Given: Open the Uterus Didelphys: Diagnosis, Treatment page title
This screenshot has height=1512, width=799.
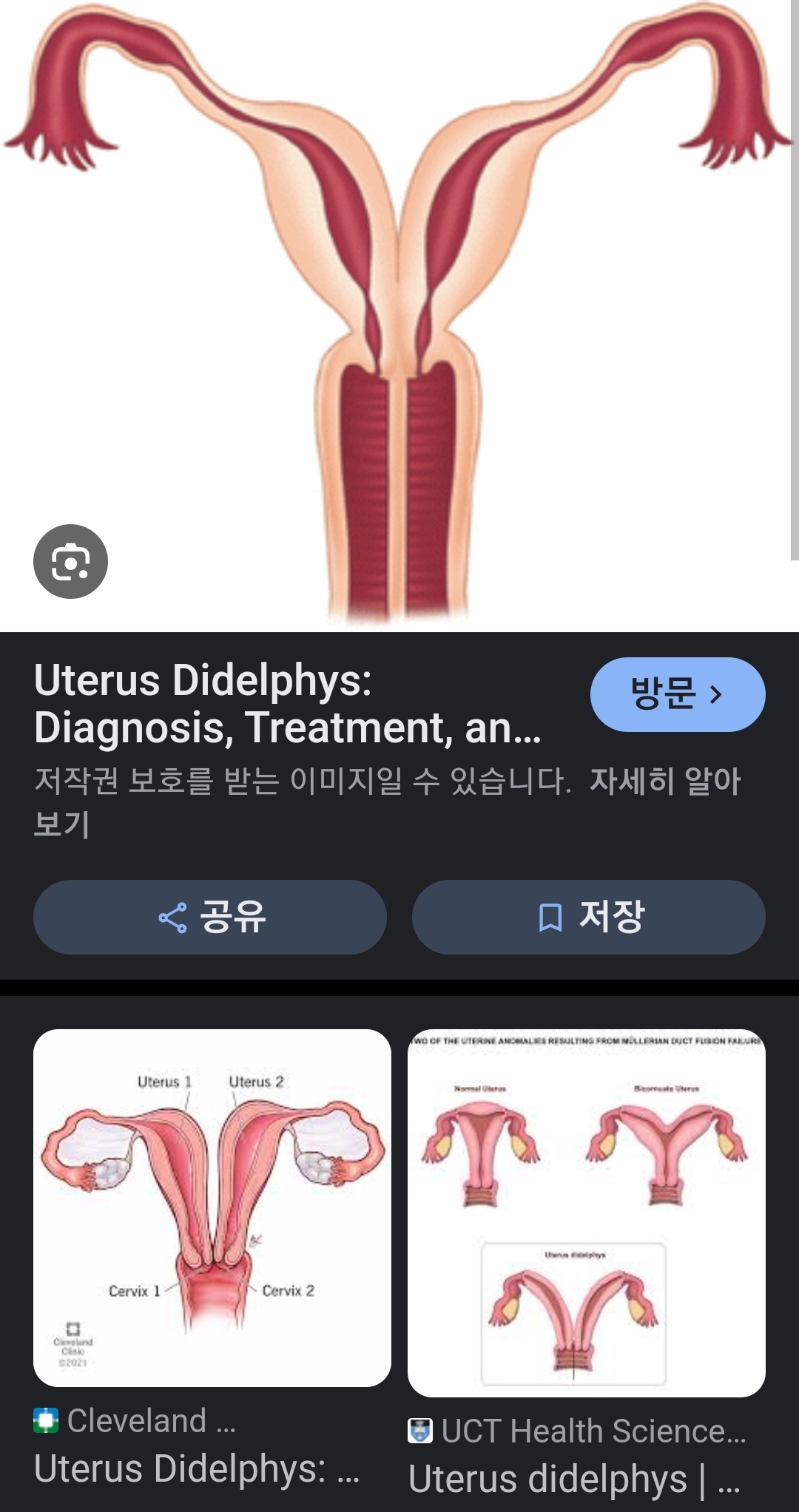Looking at the screenshot, I should pos(287,704).
